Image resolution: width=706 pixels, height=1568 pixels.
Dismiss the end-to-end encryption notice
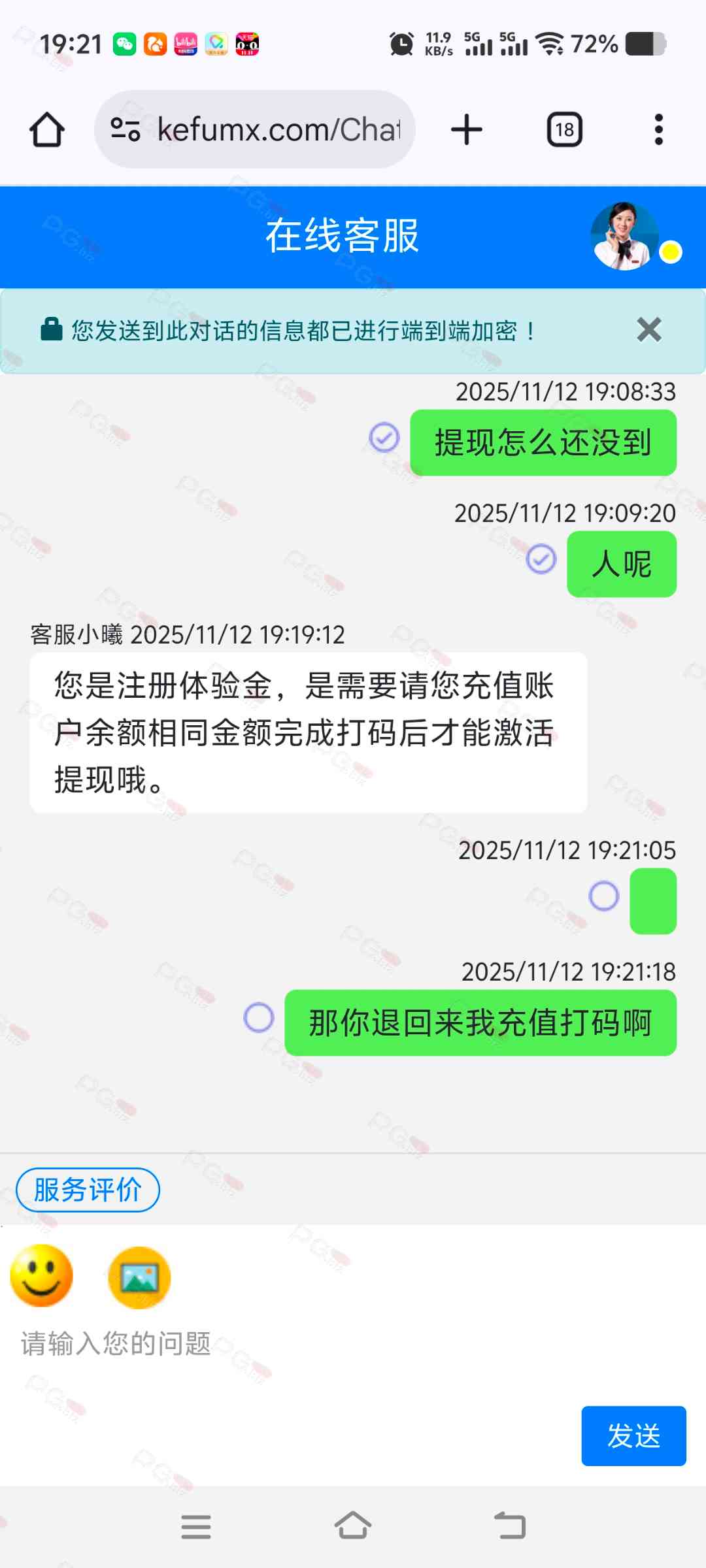[648, 330]
